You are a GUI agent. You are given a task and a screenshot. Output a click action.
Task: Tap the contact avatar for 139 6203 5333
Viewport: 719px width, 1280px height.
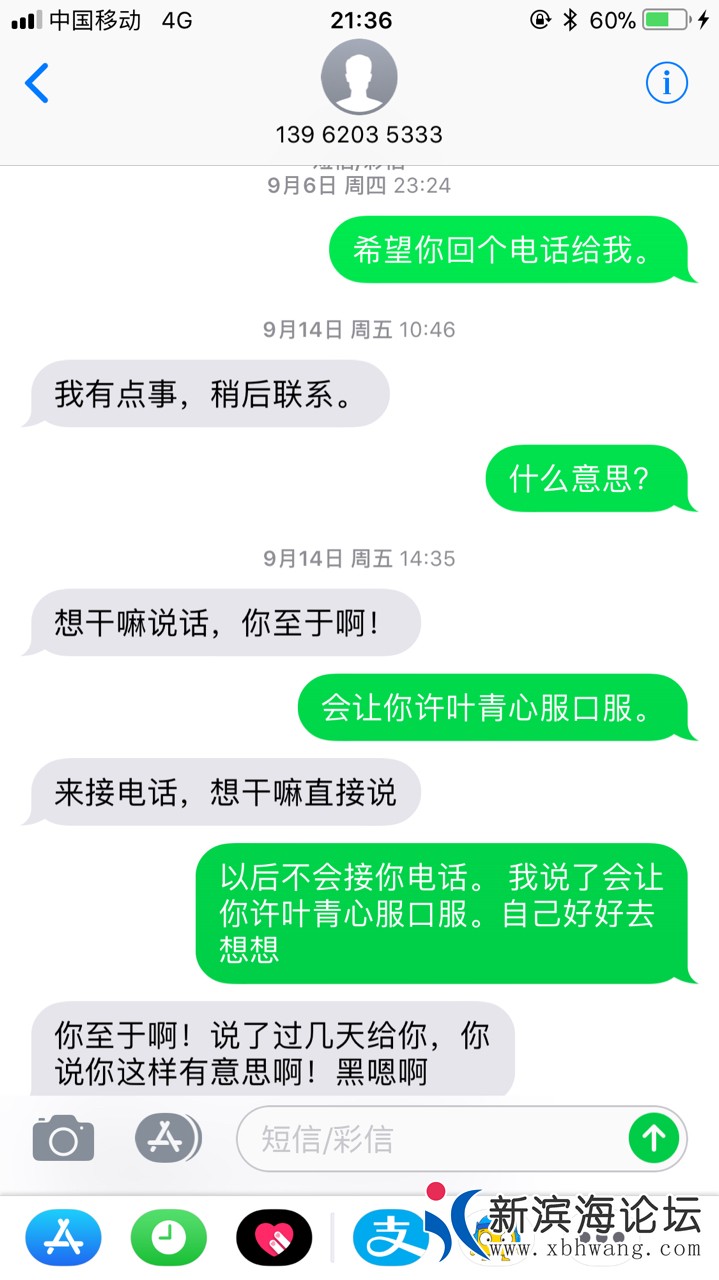(x=359, y=78)
